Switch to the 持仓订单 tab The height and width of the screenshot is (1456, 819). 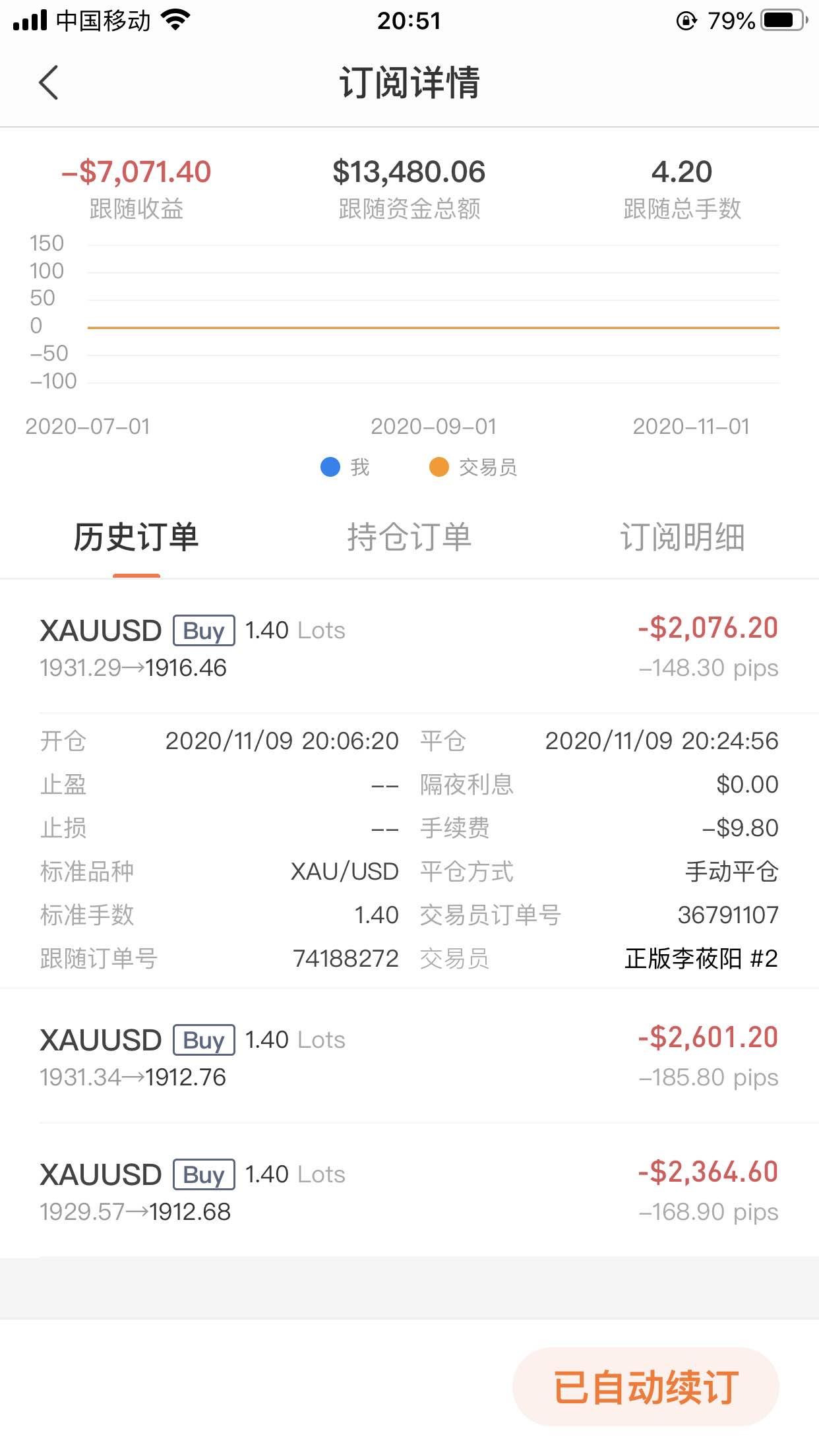coord(409,537)
